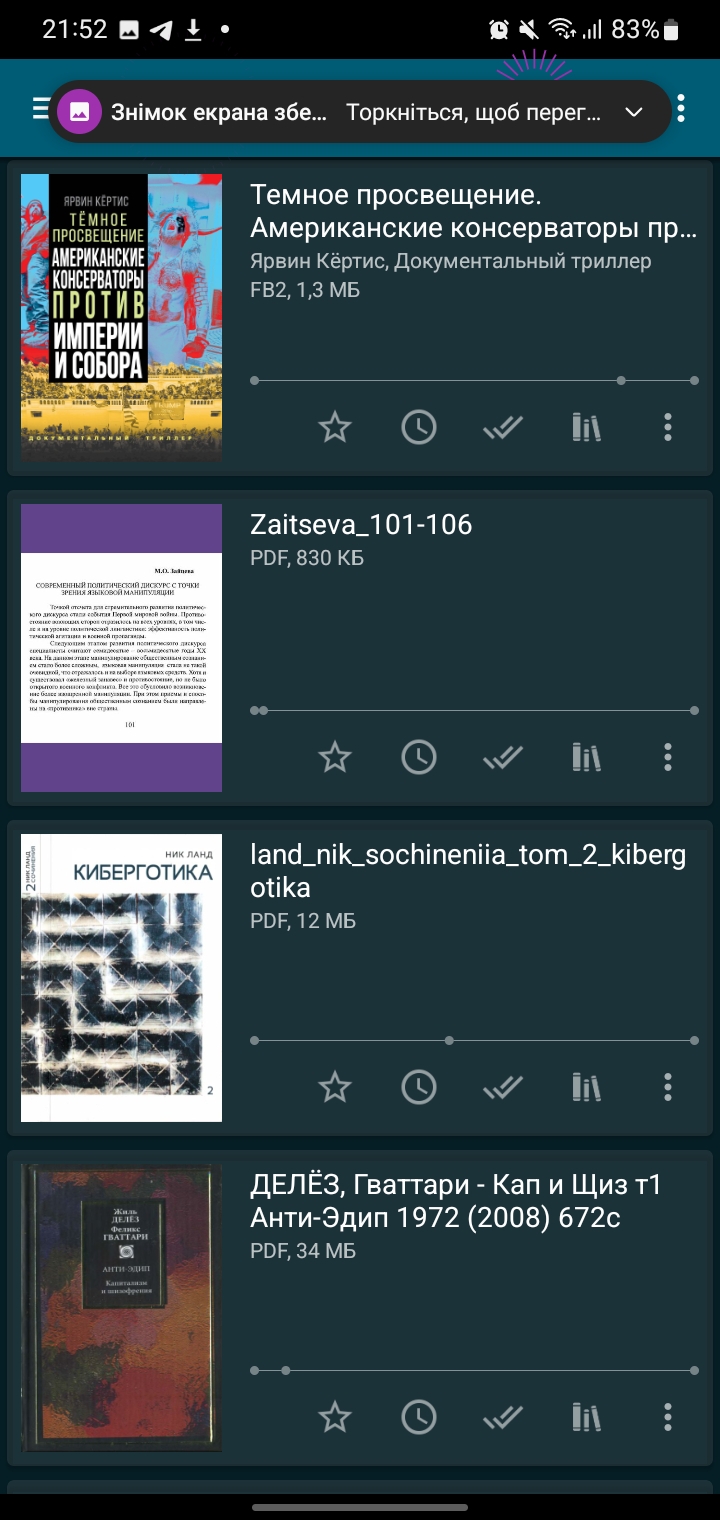This screenshot has width=720, height=1520.
Task: Add Zaitseva_101-106 to read later
Action: pyautogui.click(x=419, y=757)
